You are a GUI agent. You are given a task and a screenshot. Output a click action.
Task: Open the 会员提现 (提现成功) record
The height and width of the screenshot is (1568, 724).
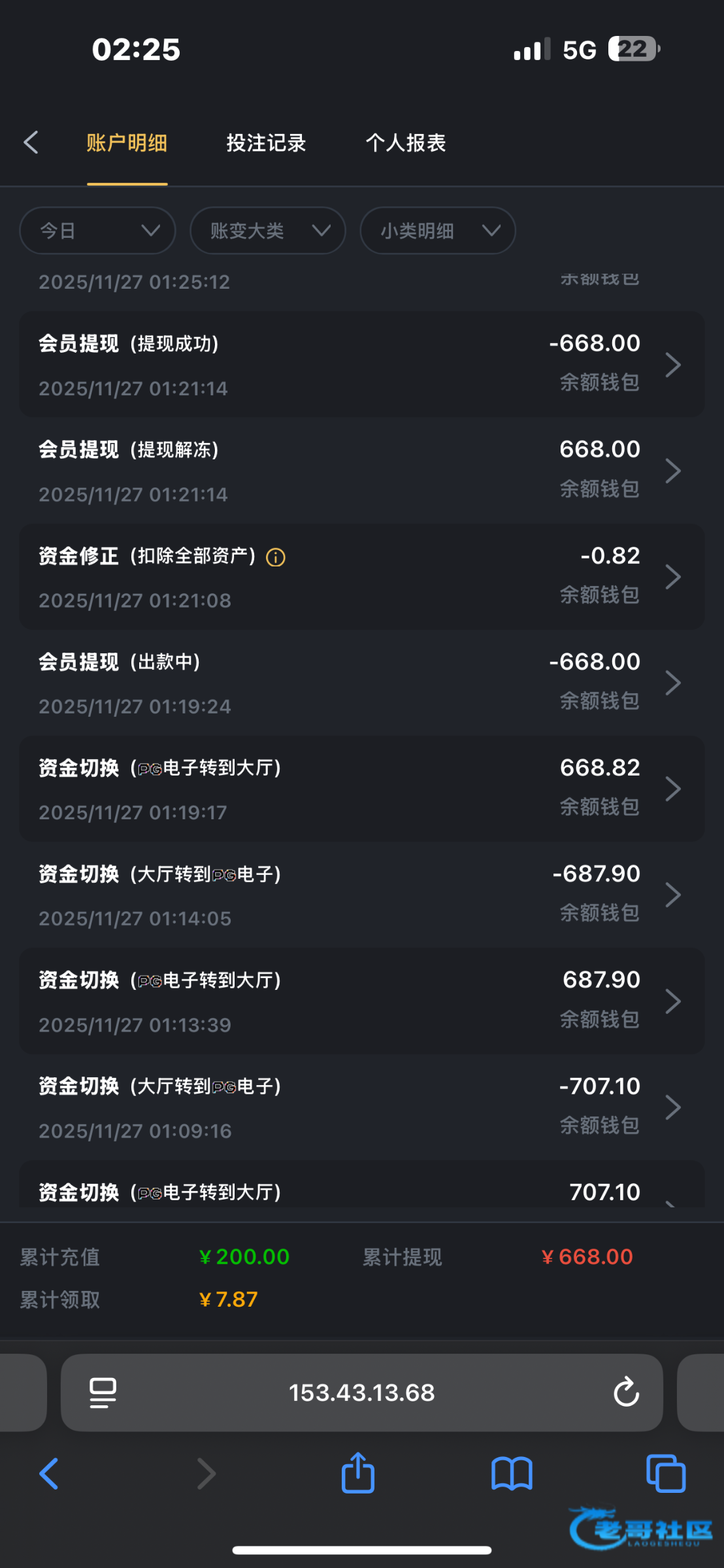[x=361, y=365]
